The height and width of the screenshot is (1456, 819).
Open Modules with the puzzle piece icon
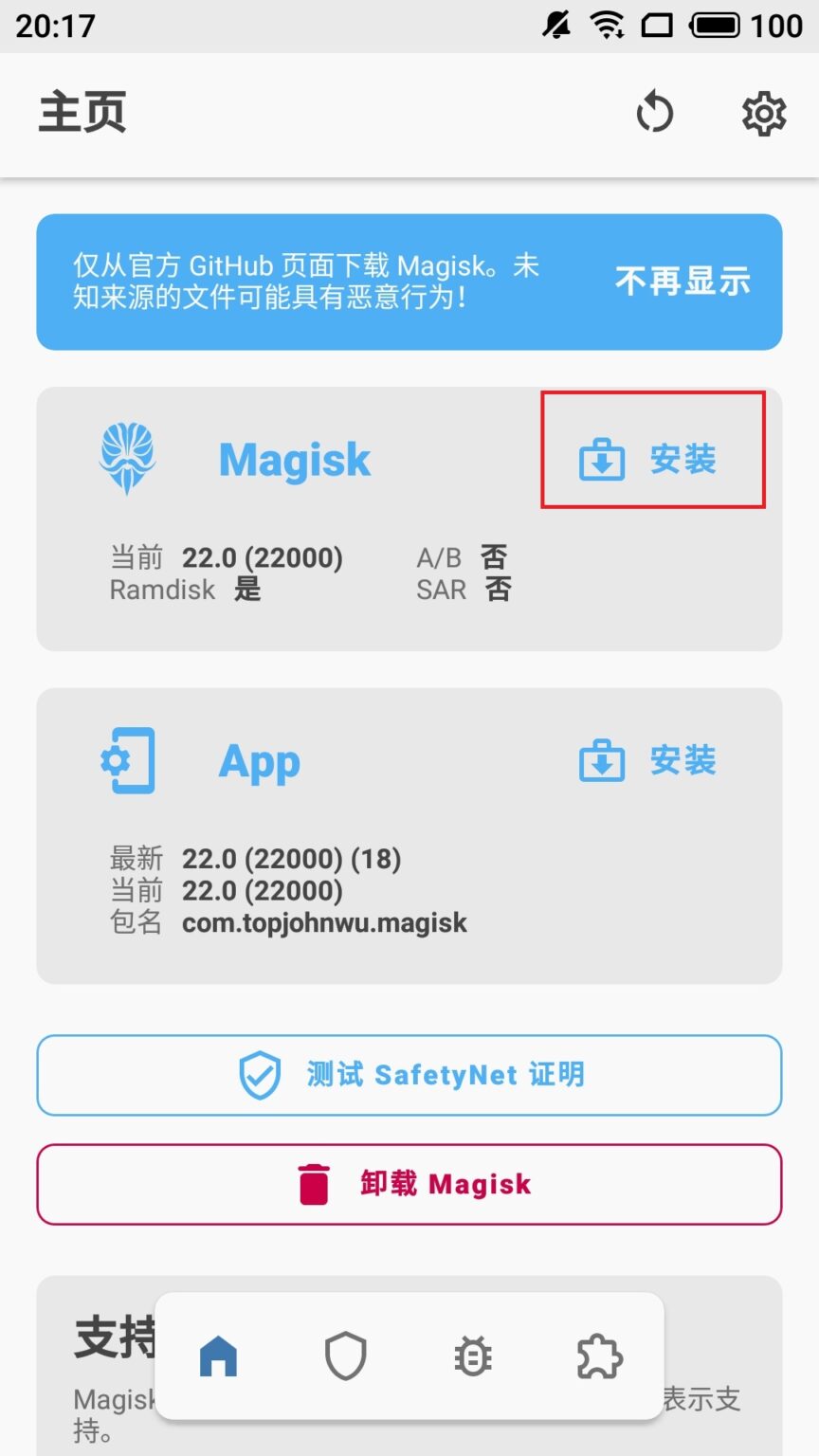point(599,1356)
